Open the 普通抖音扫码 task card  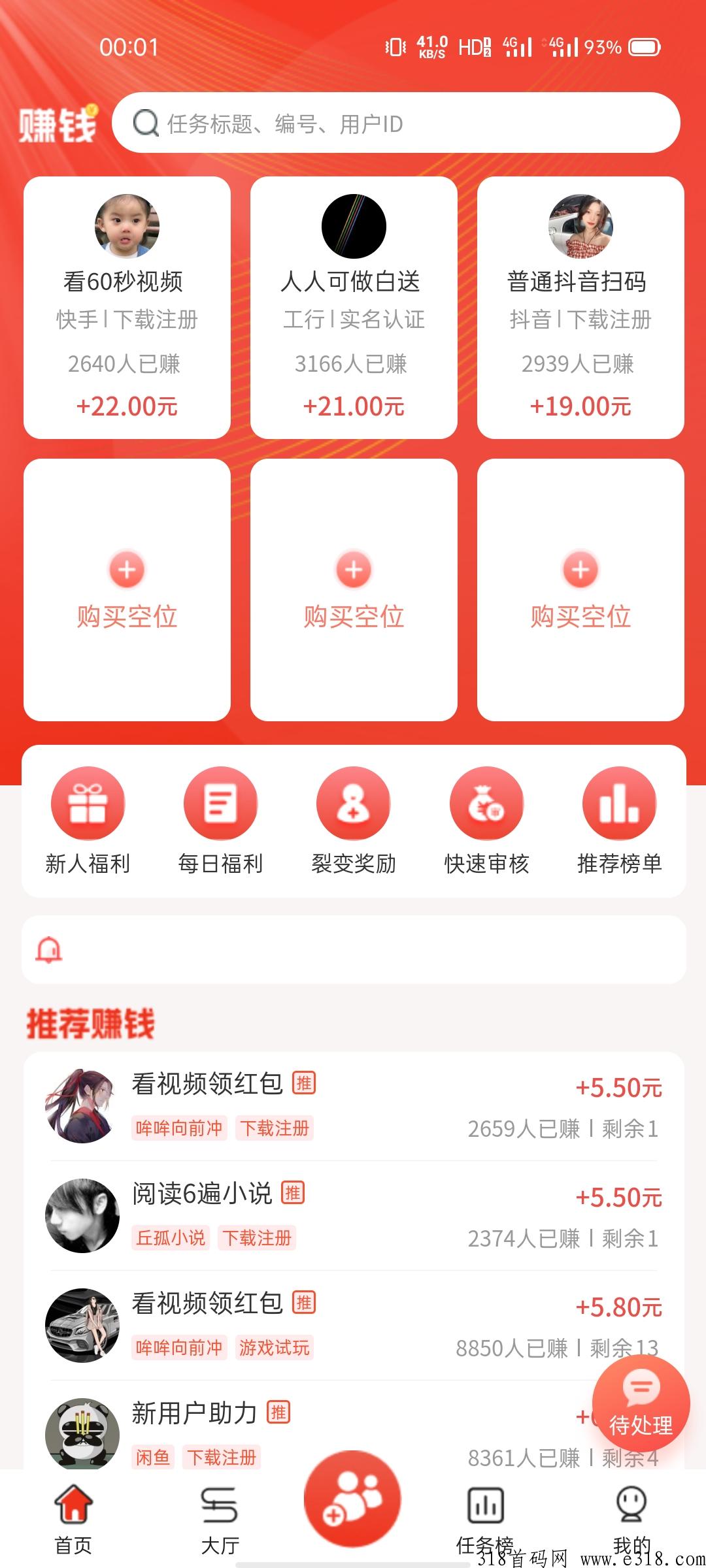(580, 307)
